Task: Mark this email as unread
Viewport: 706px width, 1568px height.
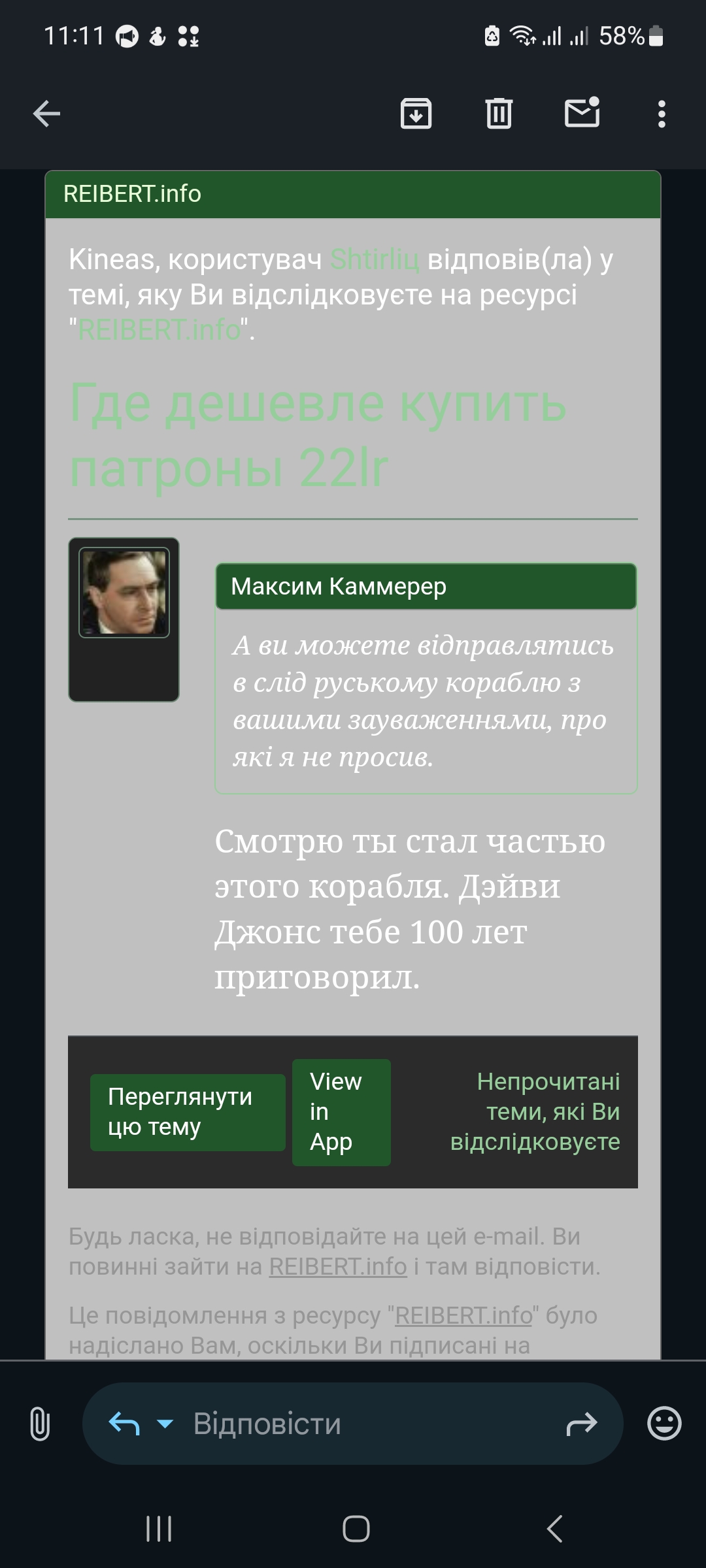Action: click(582, 113)
